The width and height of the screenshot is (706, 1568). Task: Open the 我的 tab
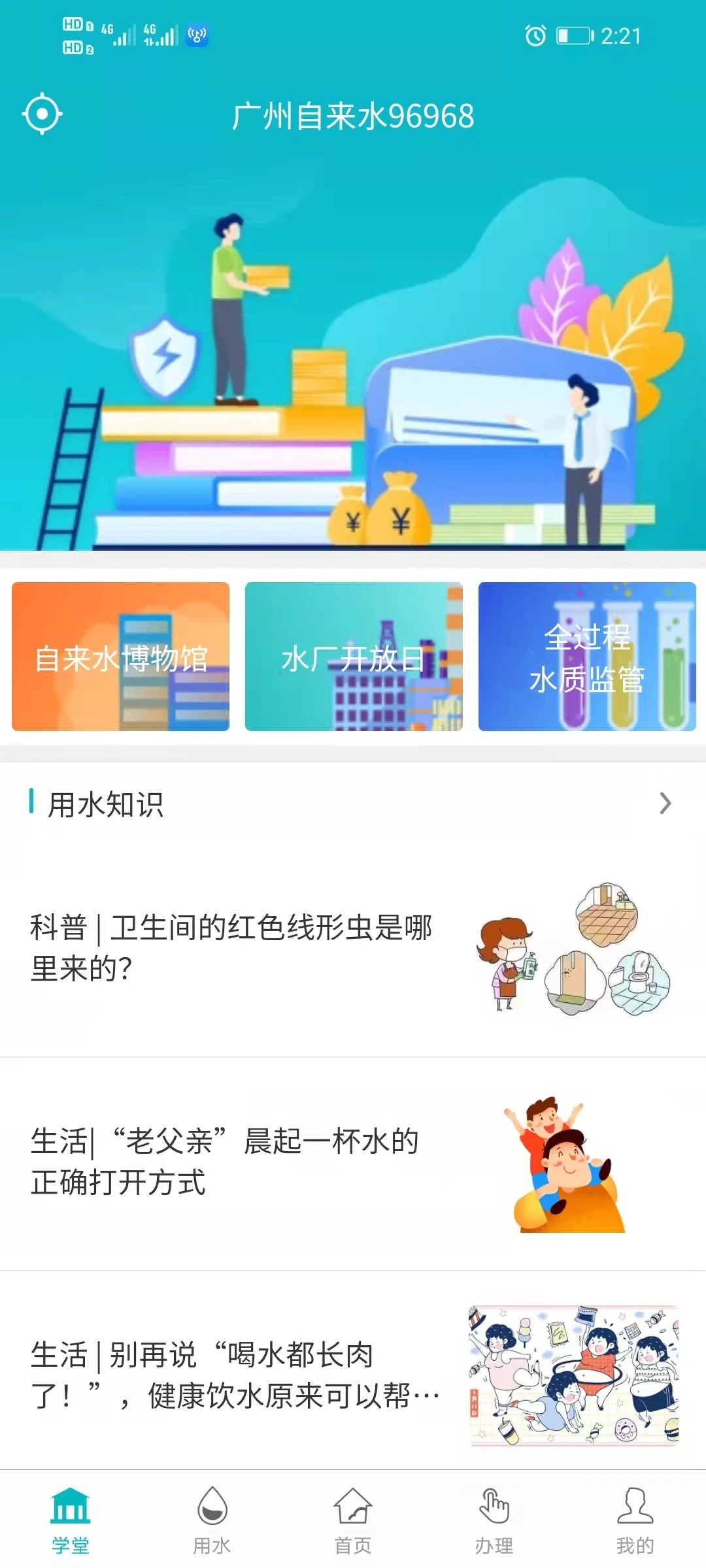(x=635, y=1520)
